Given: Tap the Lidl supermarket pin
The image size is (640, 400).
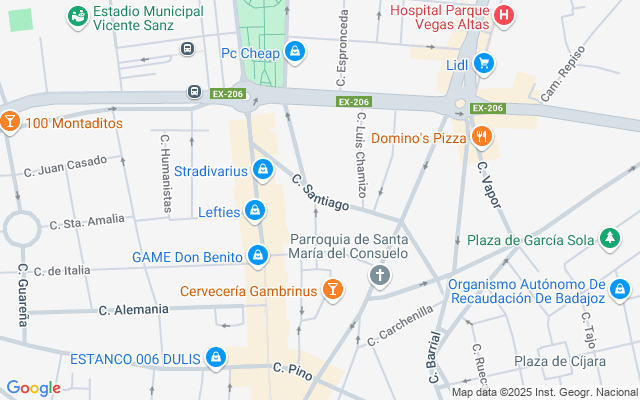Looking at the screenshot, I should click(x=483, y=64).
